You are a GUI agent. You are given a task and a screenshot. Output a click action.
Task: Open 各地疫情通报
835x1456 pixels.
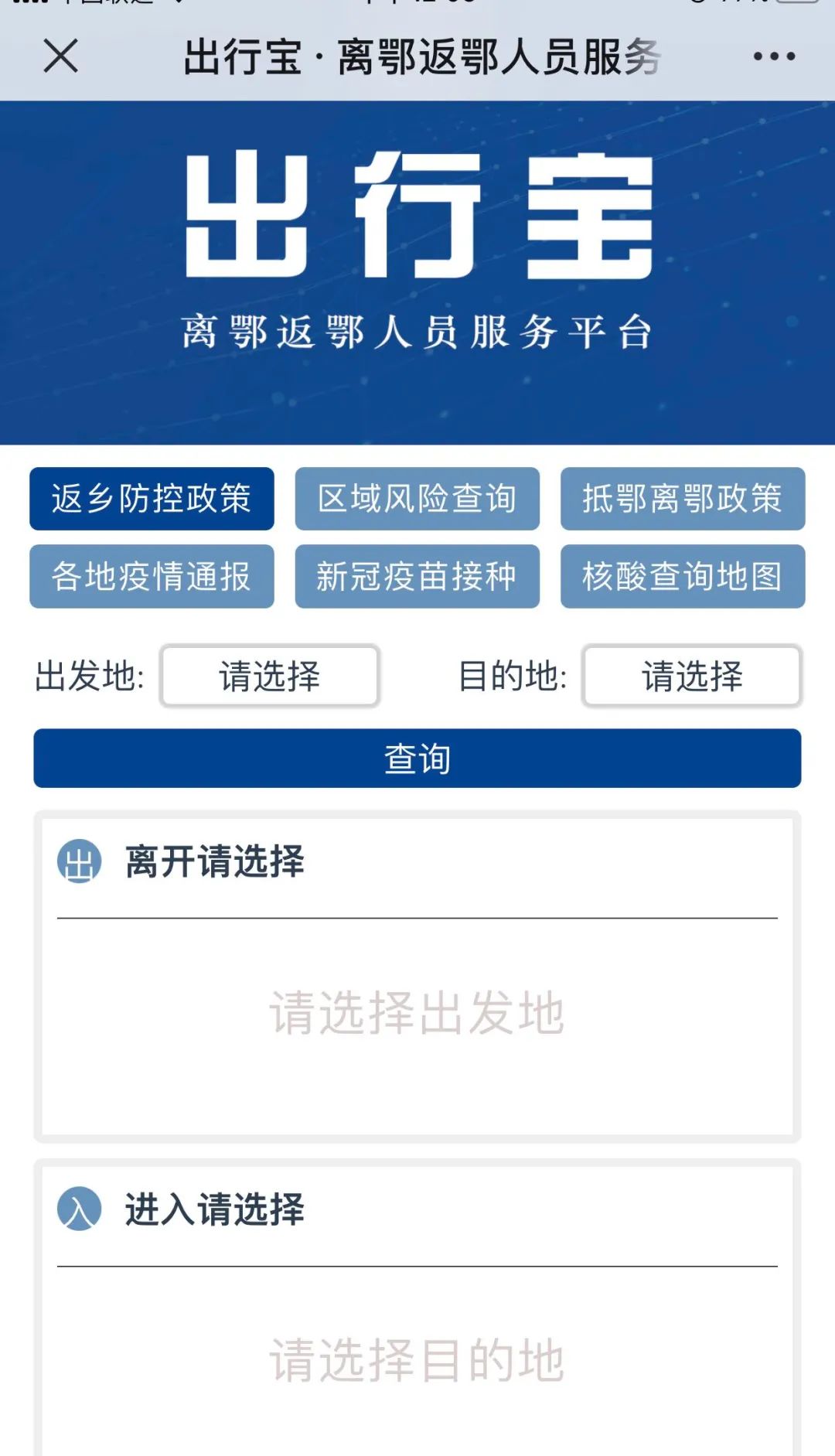[152, 576]
